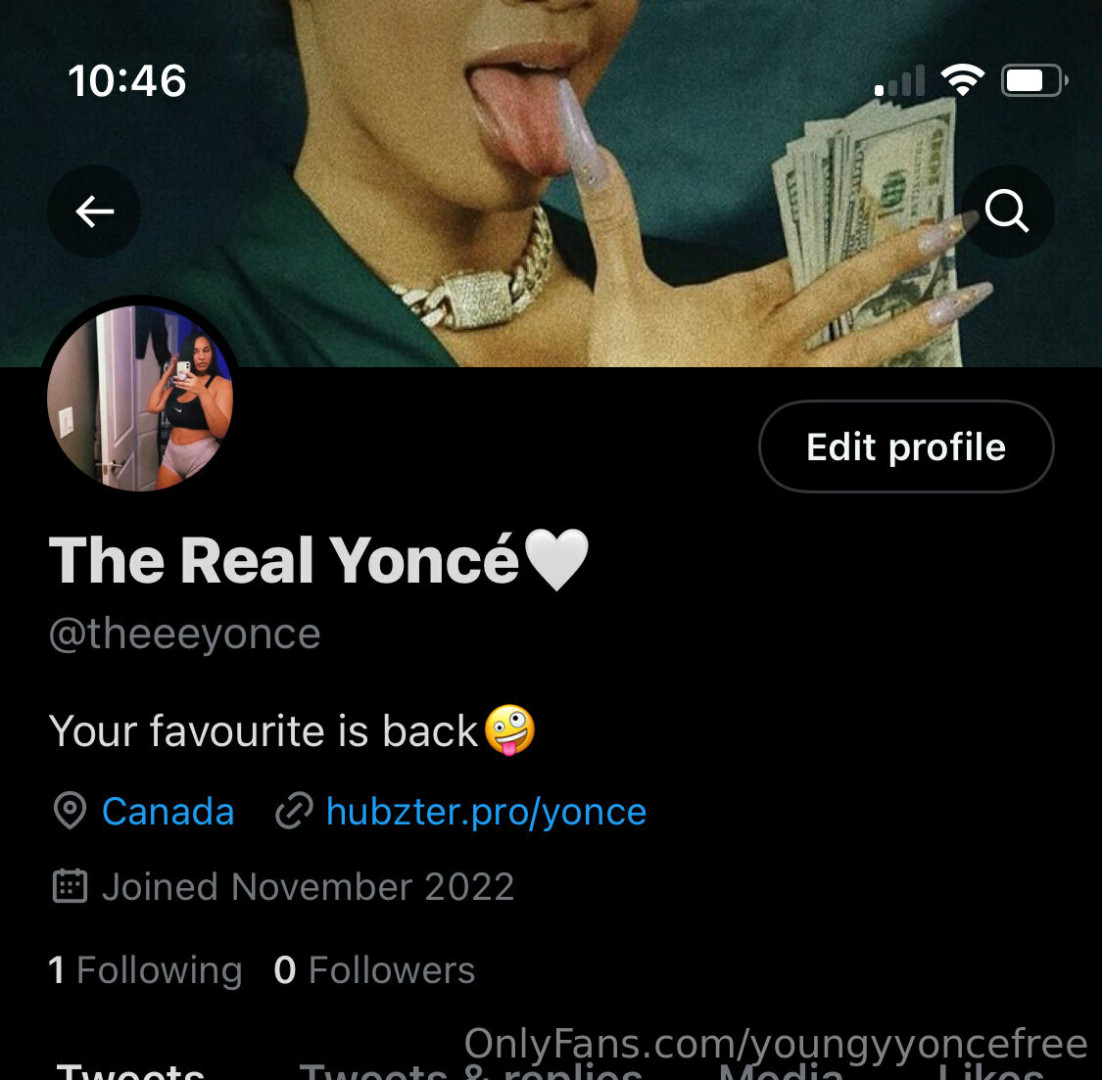View the profile picture

point(140,397)
